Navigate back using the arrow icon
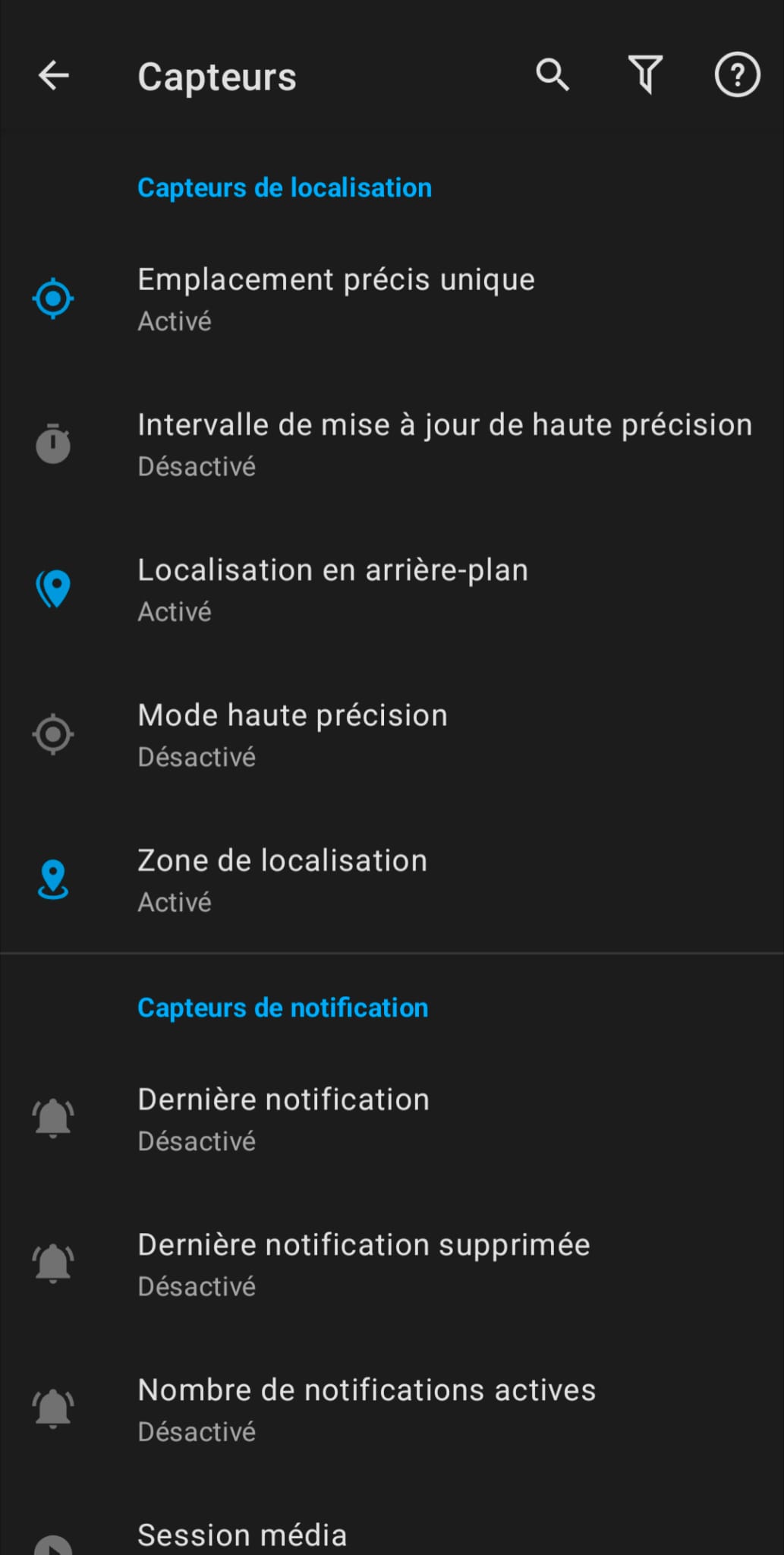 (53, 75)
